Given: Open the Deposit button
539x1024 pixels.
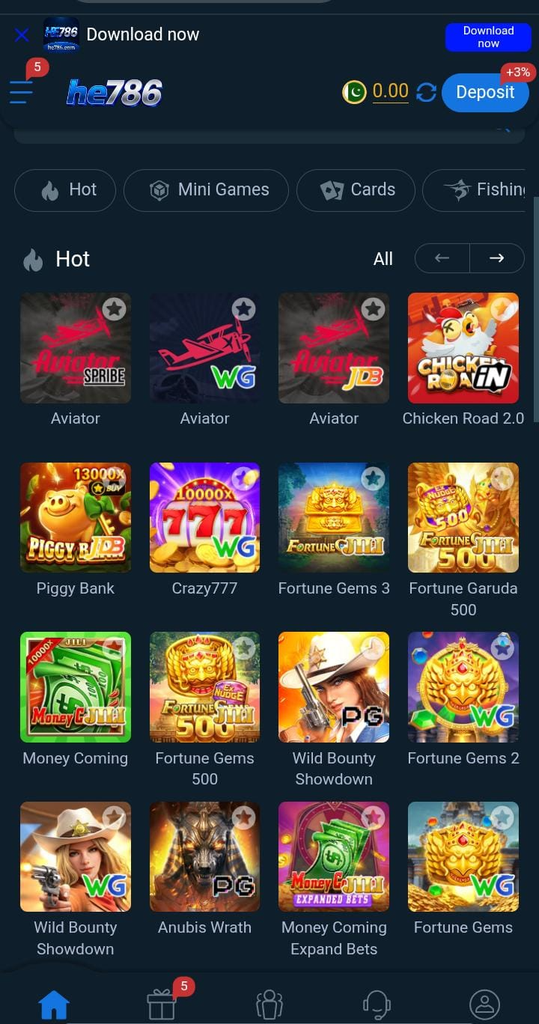Looking at the screenshot, I should point(485,93).
